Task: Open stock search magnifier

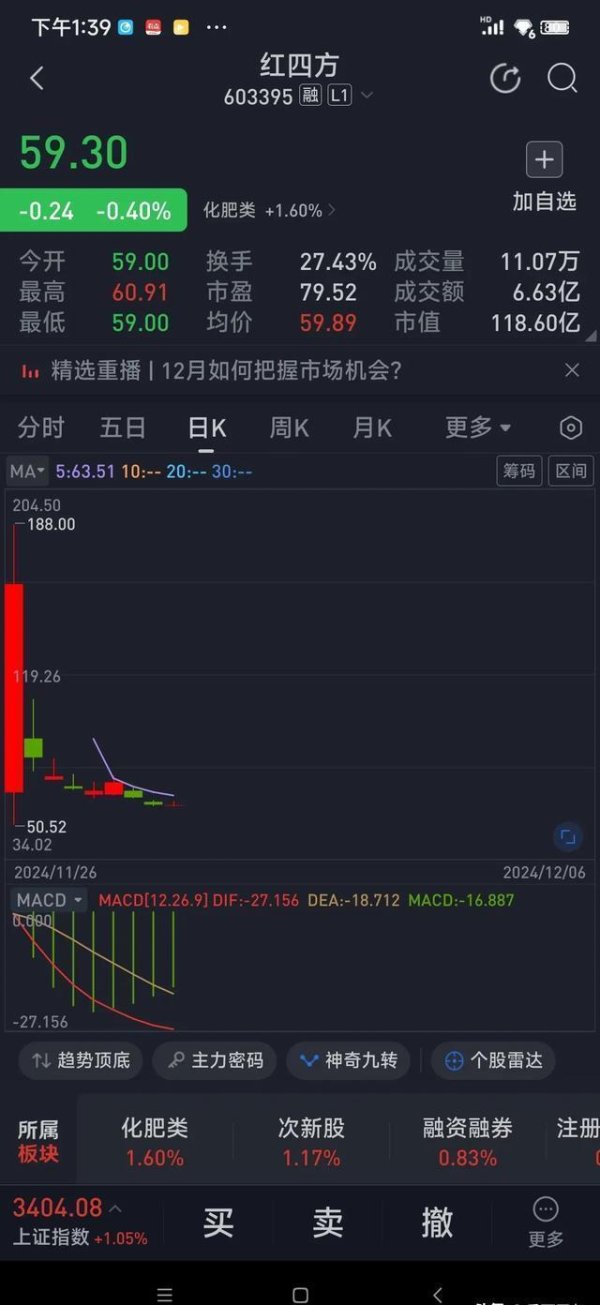Action: pos(562,78)
